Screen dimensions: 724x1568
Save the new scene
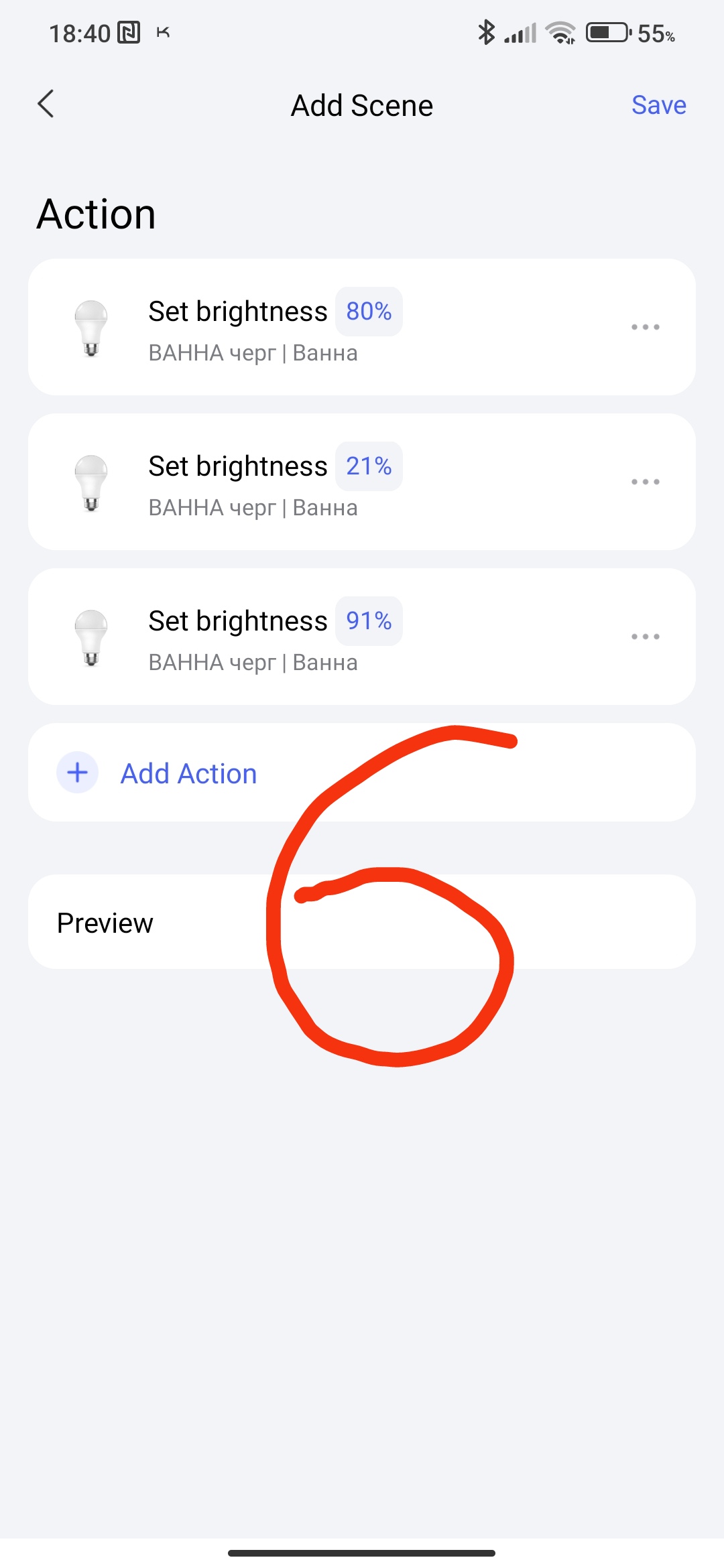click(x=658, y=105)
